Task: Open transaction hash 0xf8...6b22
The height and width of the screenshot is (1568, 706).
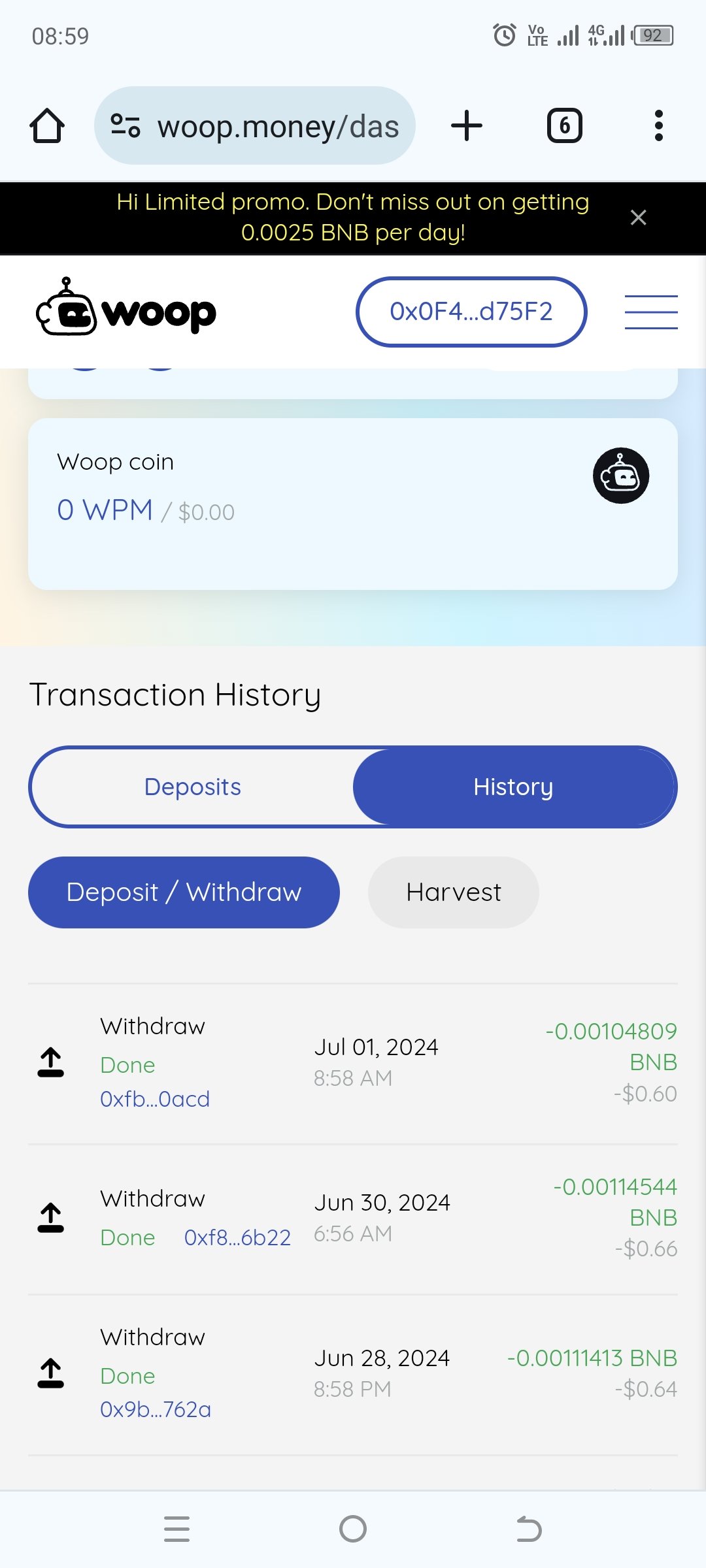Action: [237, 1237]
